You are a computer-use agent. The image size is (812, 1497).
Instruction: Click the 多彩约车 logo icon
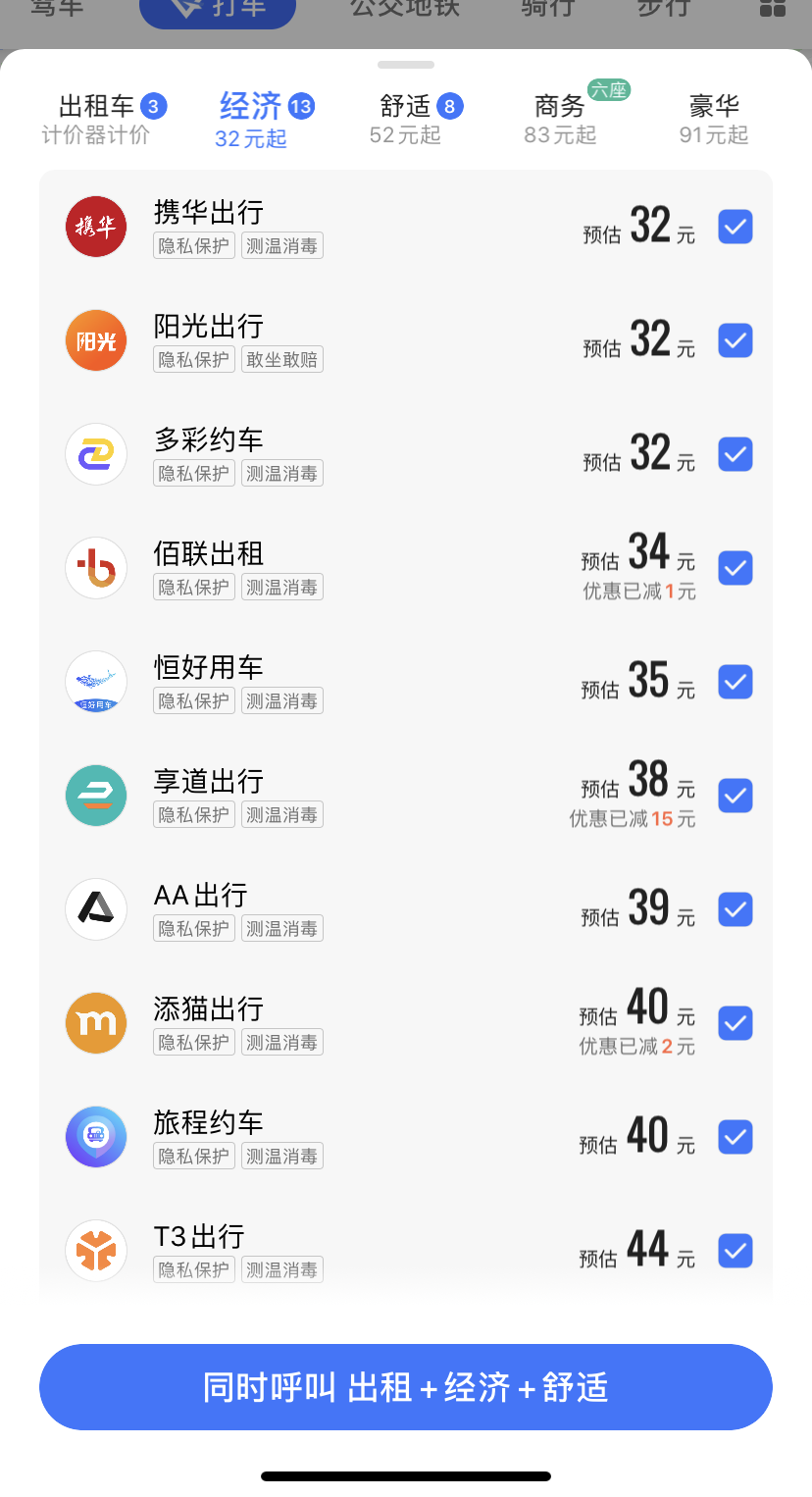[x=95, y=454]
